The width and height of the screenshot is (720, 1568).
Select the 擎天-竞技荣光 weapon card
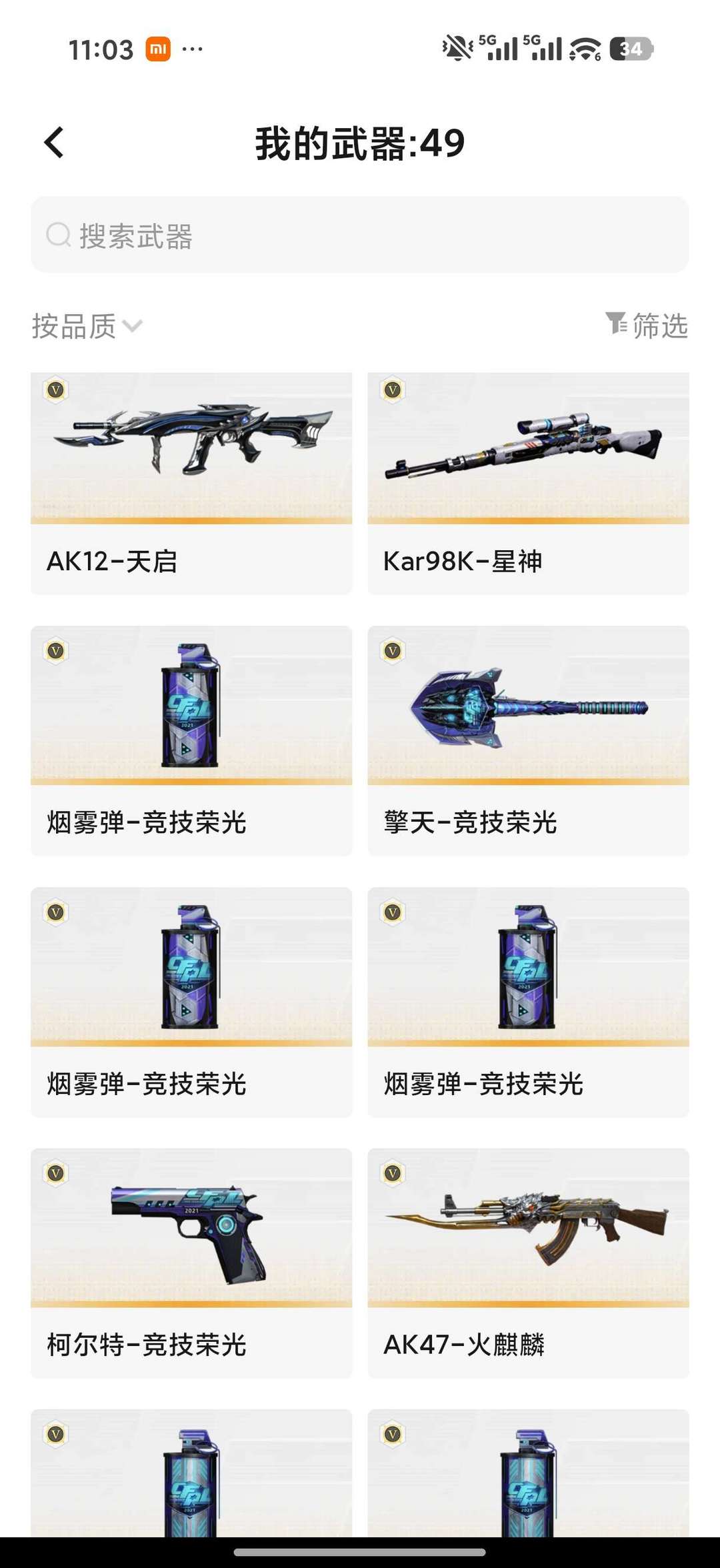click(529, 740)
